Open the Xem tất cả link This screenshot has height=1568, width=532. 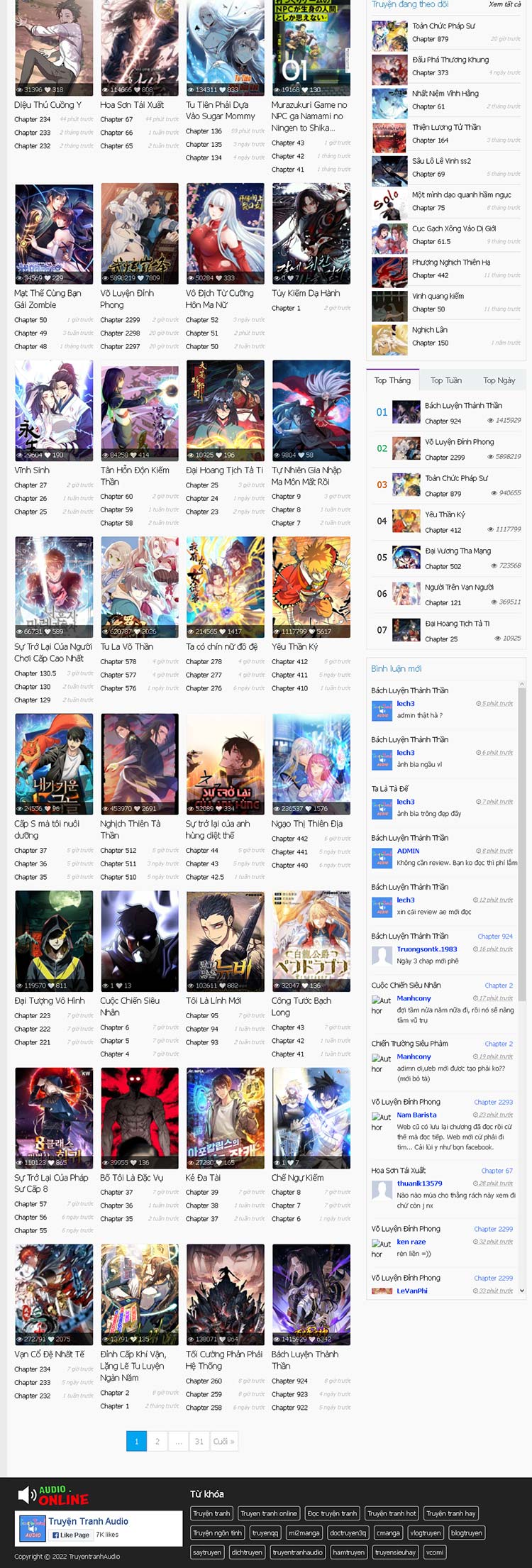504,4
